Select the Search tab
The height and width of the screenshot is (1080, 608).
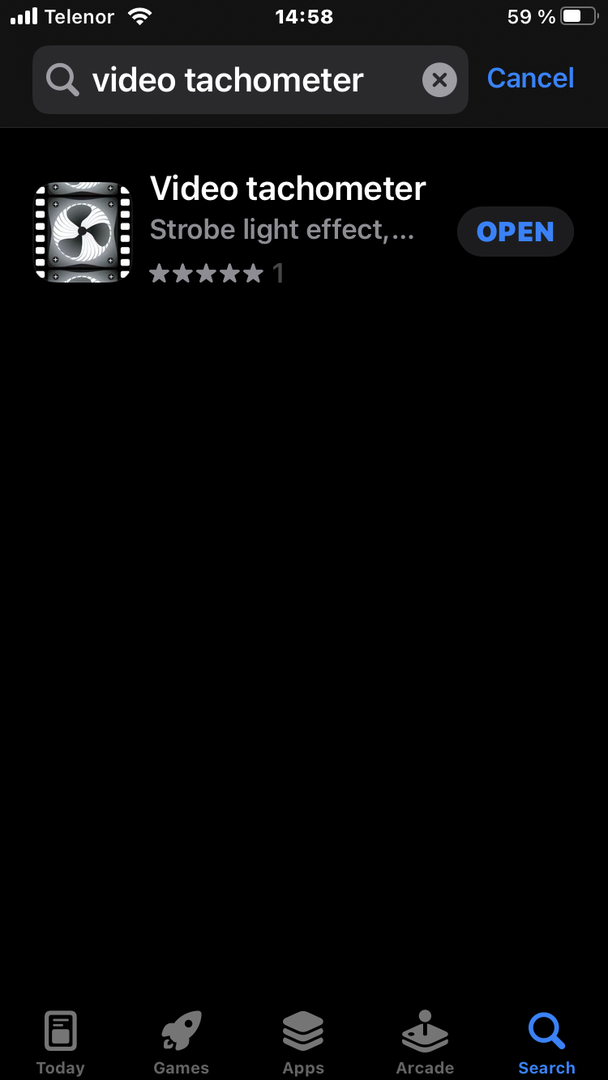(546, 1042)
